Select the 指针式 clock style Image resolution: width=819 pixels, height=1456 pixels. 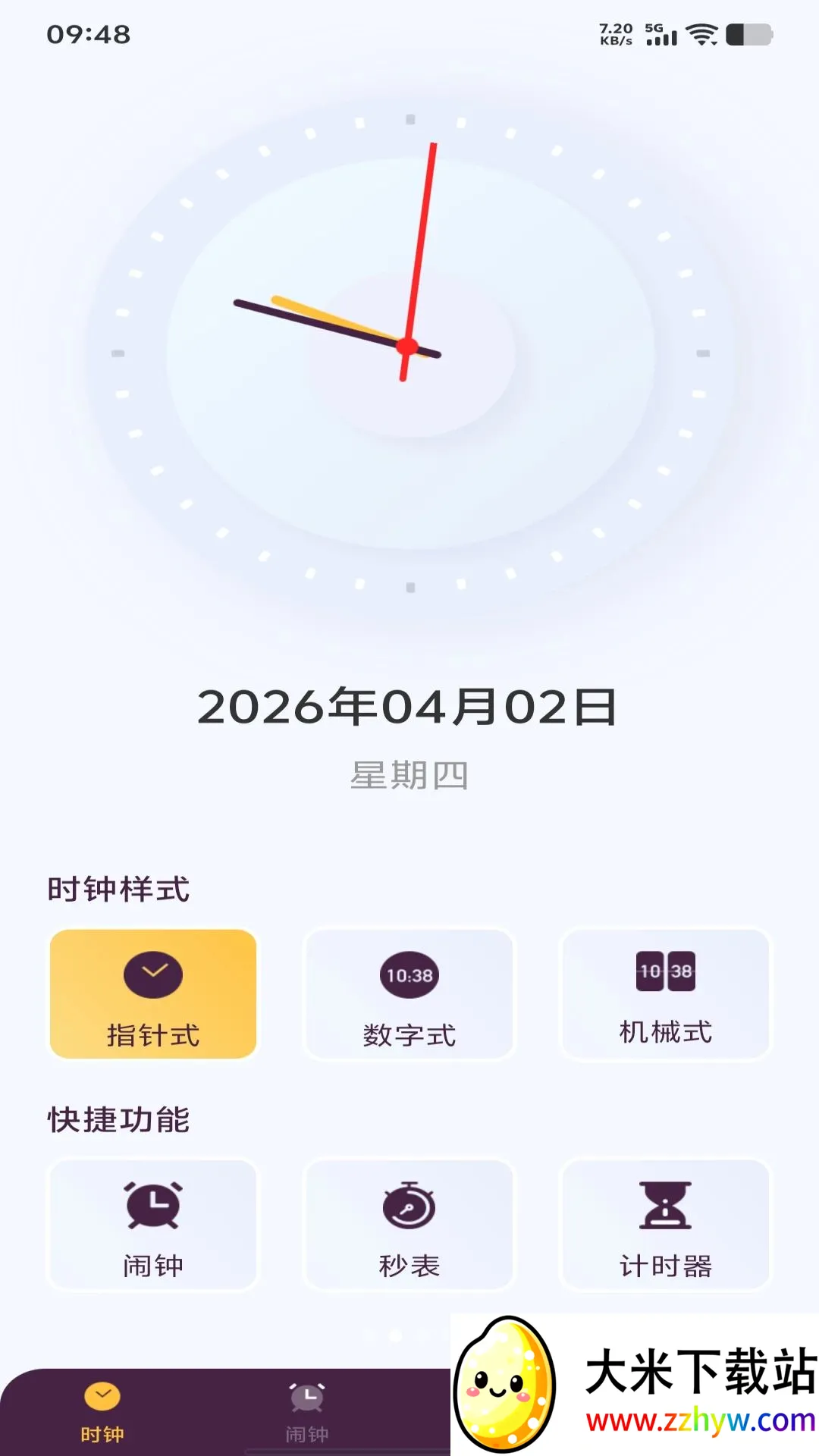pyautogui.click(x=153, y=993)
